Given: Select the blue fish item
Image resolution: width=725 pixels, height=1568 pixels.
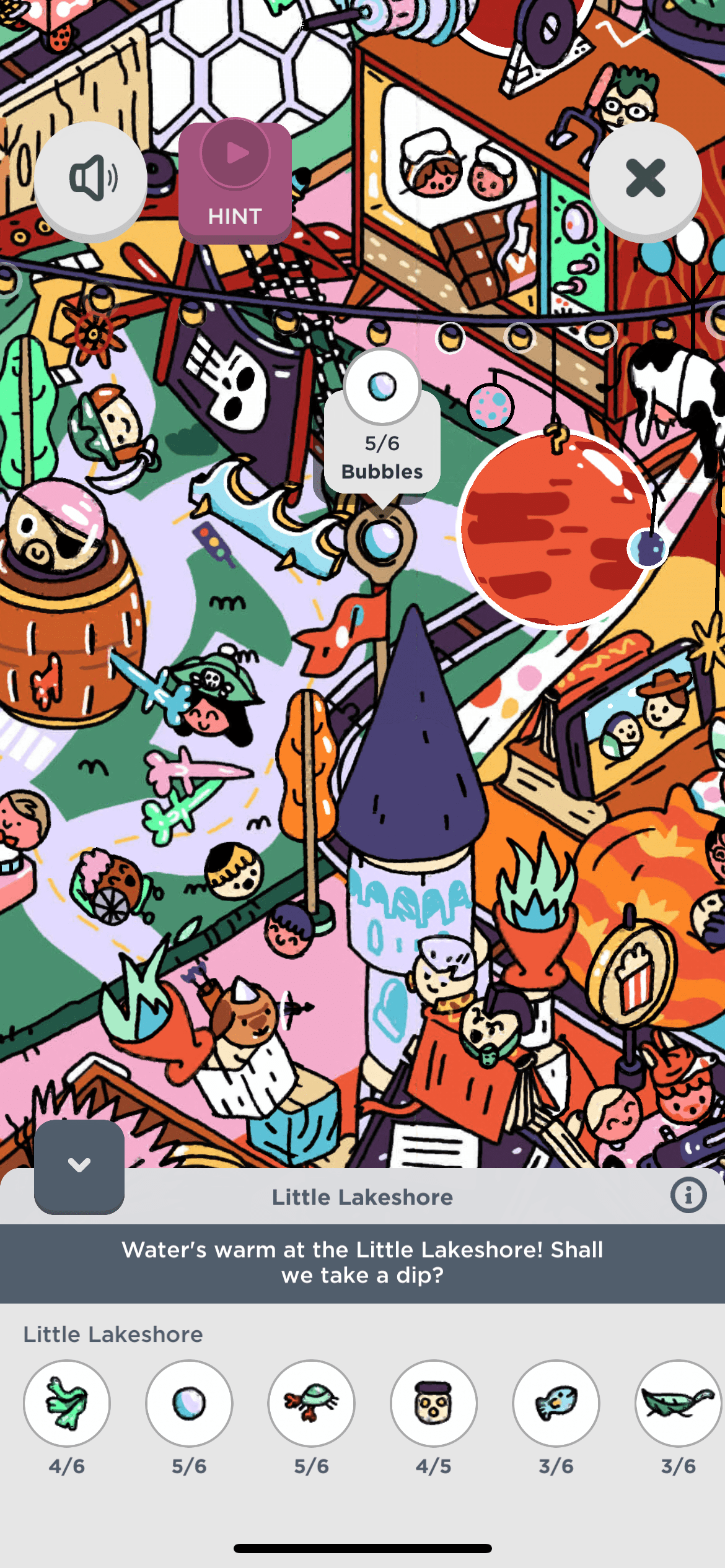Looking at the screenshot, I should pos(556,1403).
